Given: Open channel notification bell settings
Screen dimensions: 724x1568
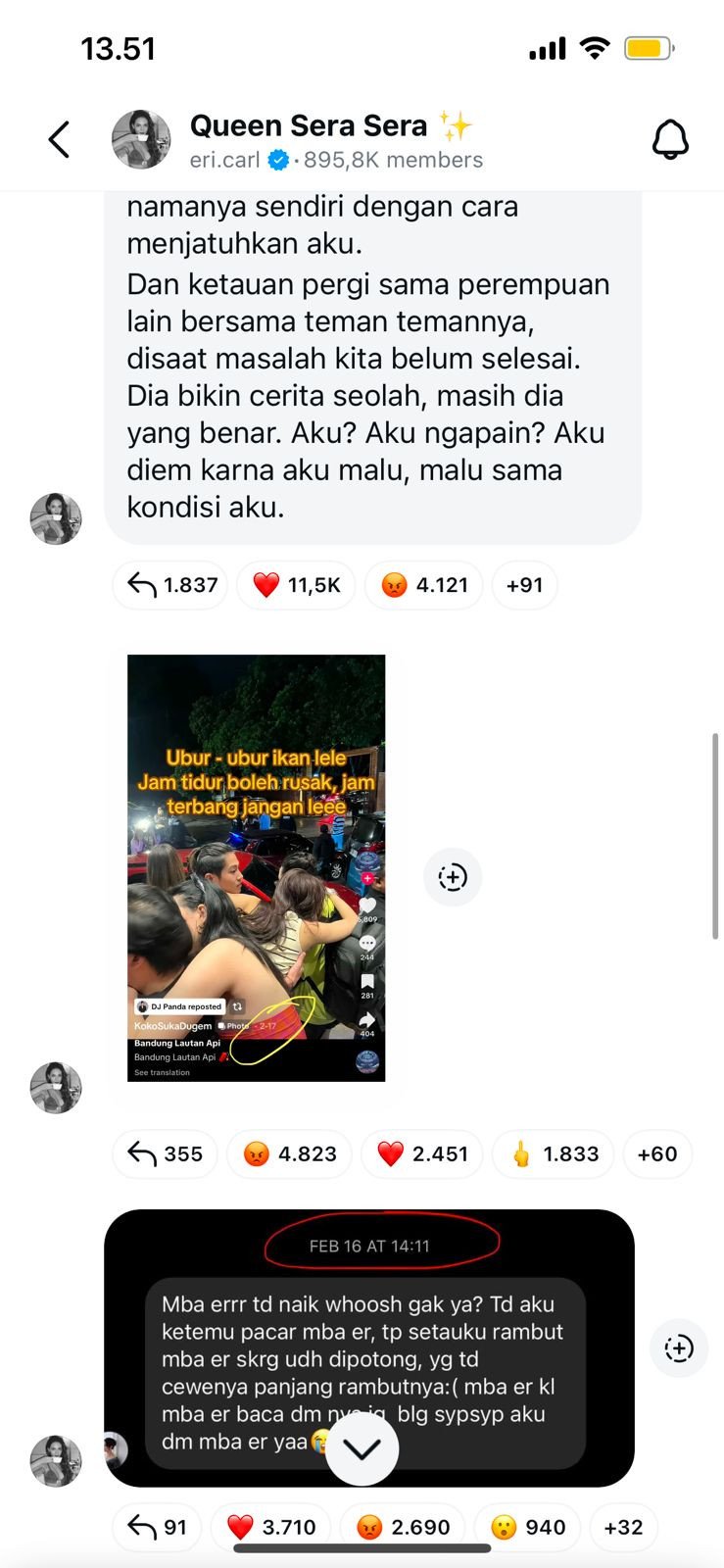Looking at the screenshot, I should coord(670,139).
